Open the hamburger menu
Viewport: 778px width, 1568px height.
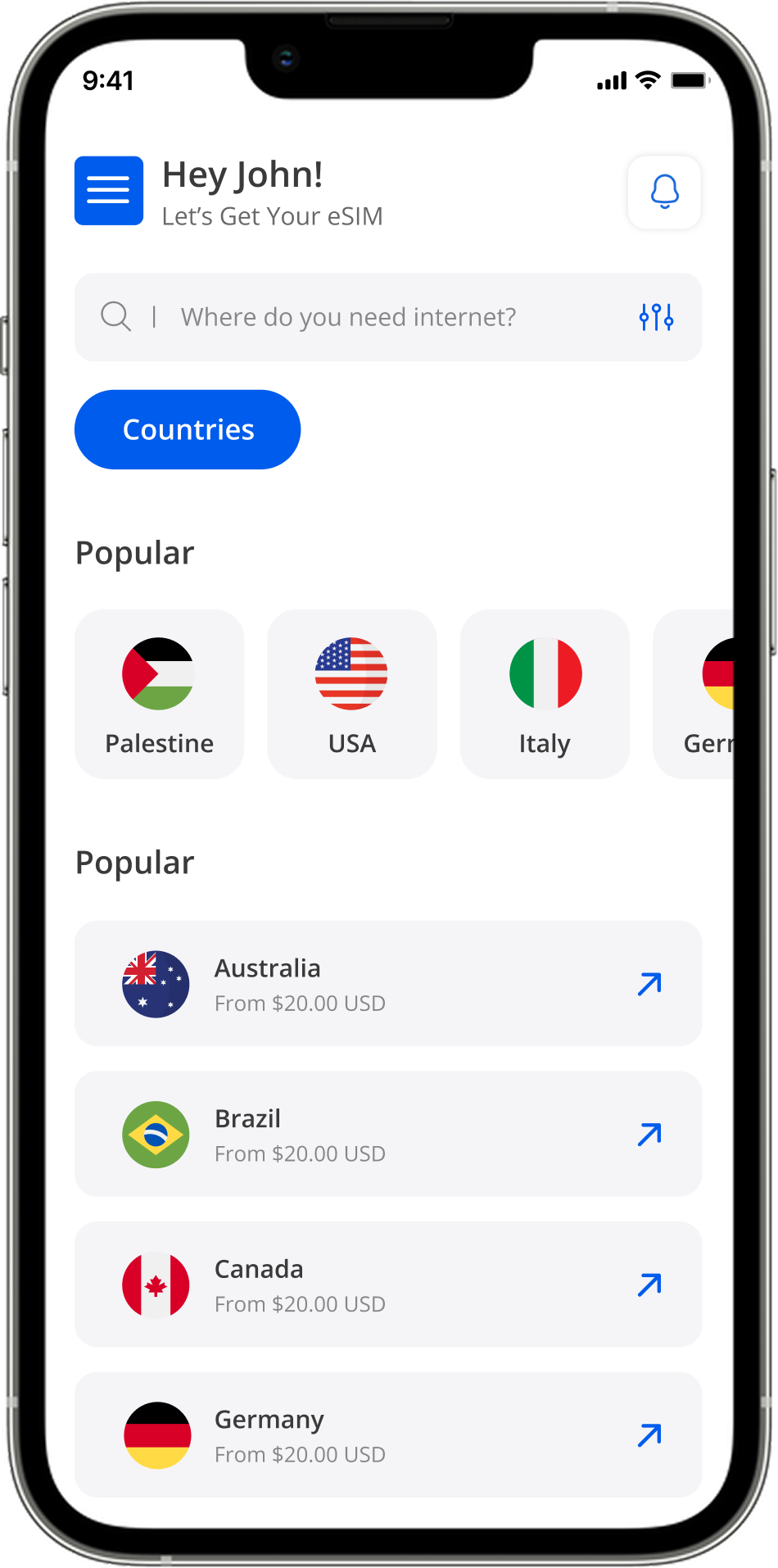[109, 190]
